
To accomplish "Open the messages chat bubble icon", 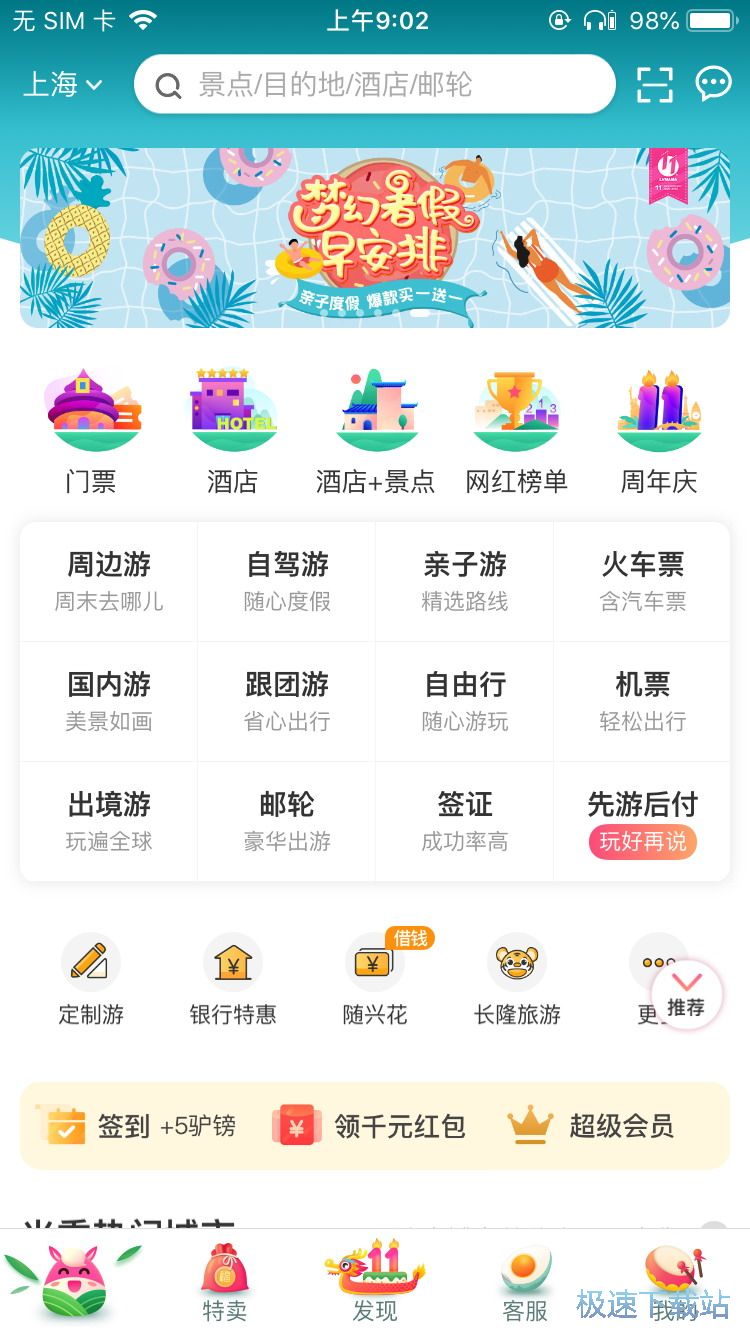I will pyautogui.click(x=713, y=84).
